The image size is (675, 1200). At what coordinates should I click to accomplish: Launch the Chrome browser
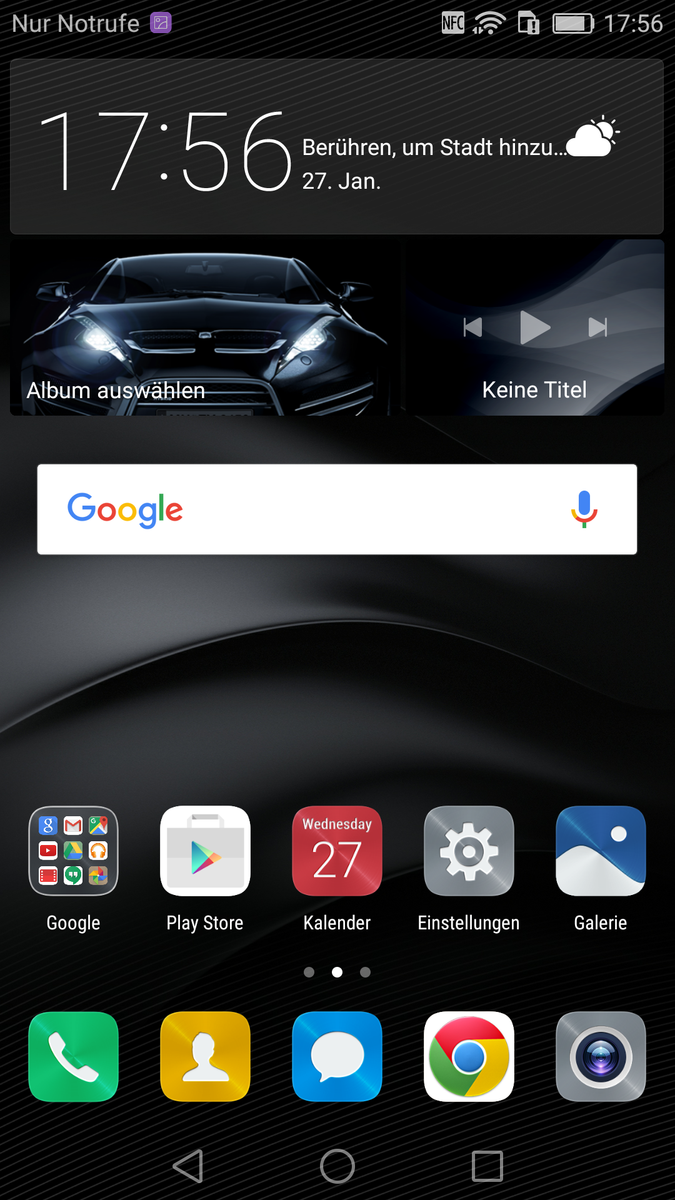469,1057
